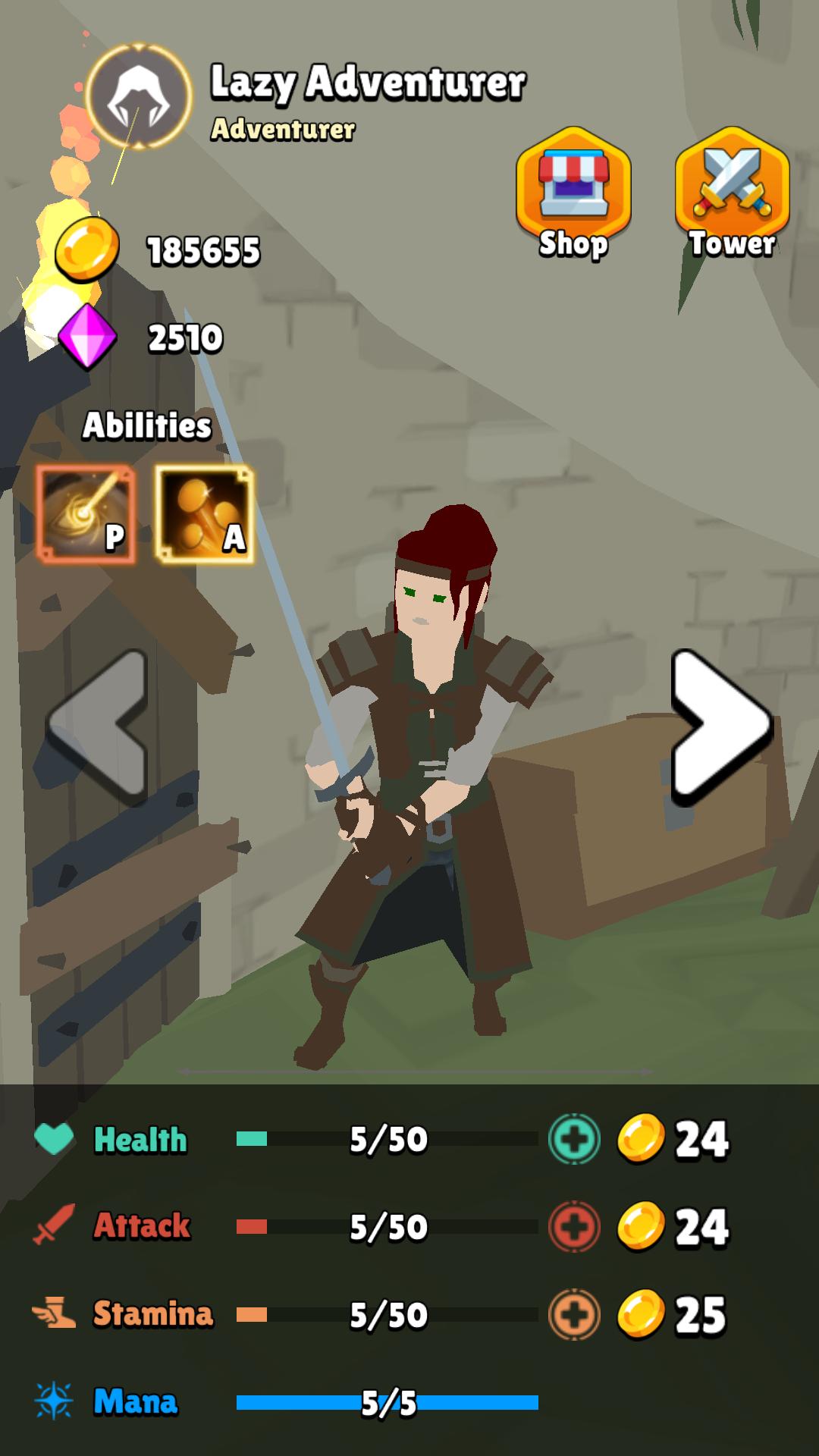Open the Lazy Adventurer profile avatar
The height and width of the screenshot is (1456, 819).
(139, 97)
